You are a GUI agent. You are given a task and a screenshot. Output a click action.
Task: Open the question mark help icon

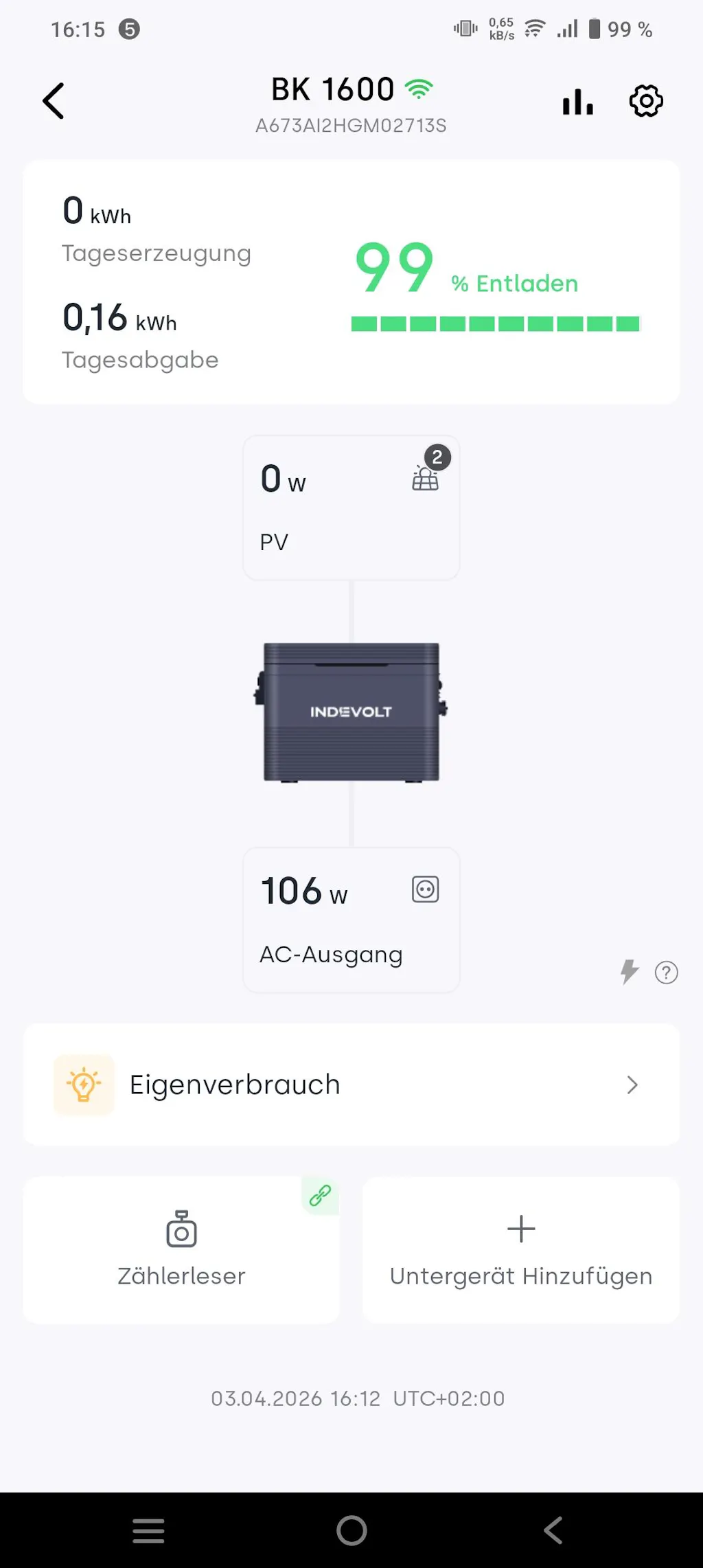666,973
